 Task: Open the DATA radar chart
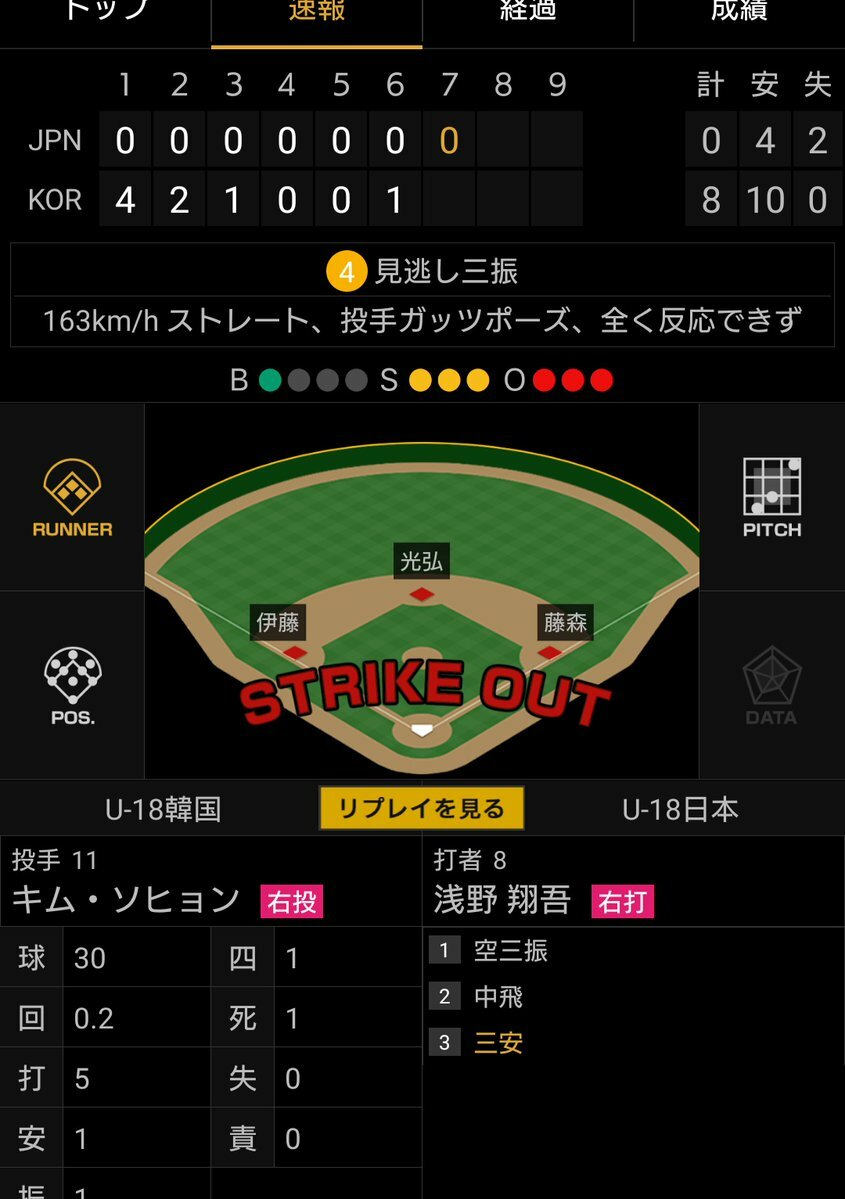coord(771,685)
